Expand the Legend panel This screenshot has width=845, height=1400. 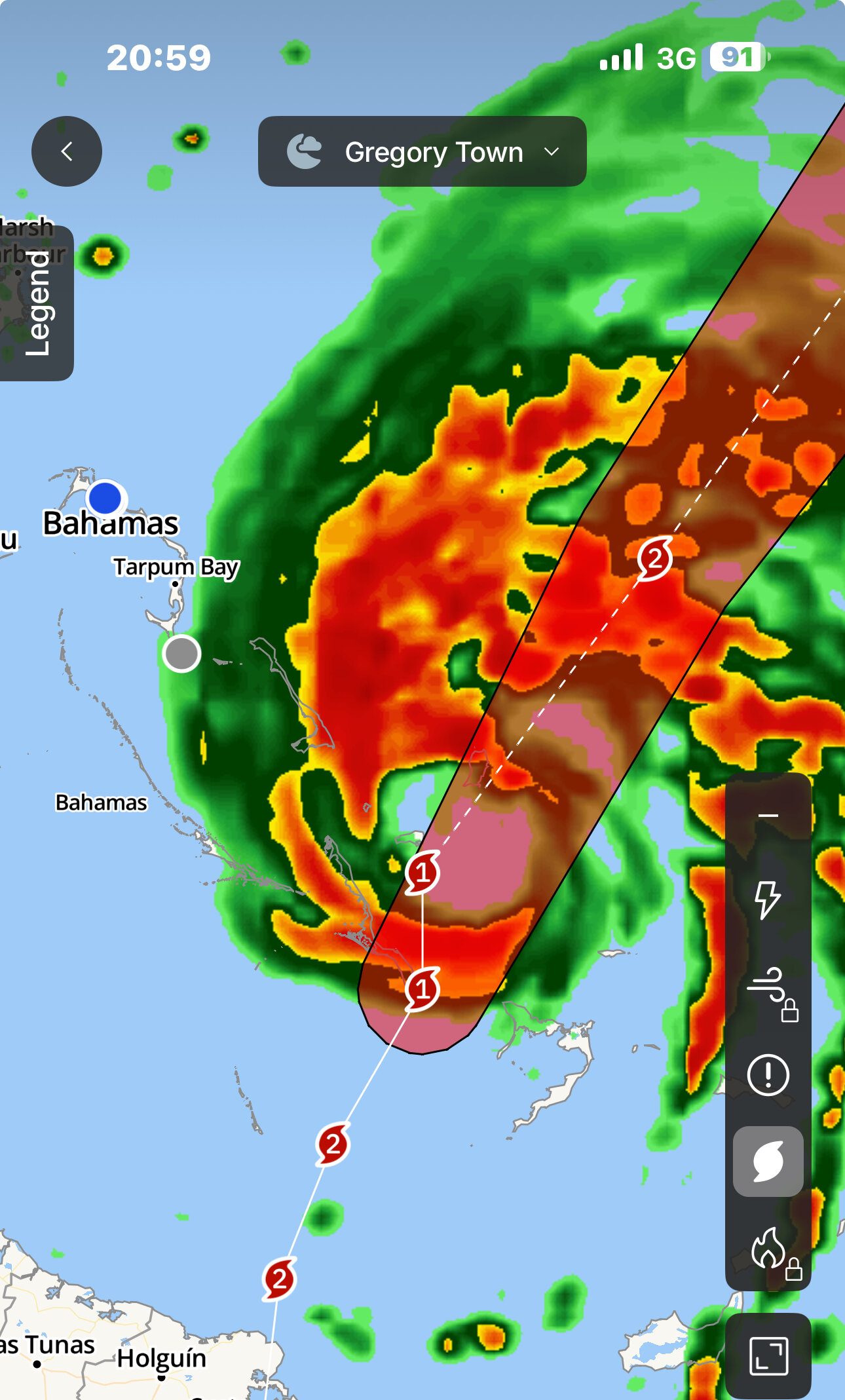(37, 303)
